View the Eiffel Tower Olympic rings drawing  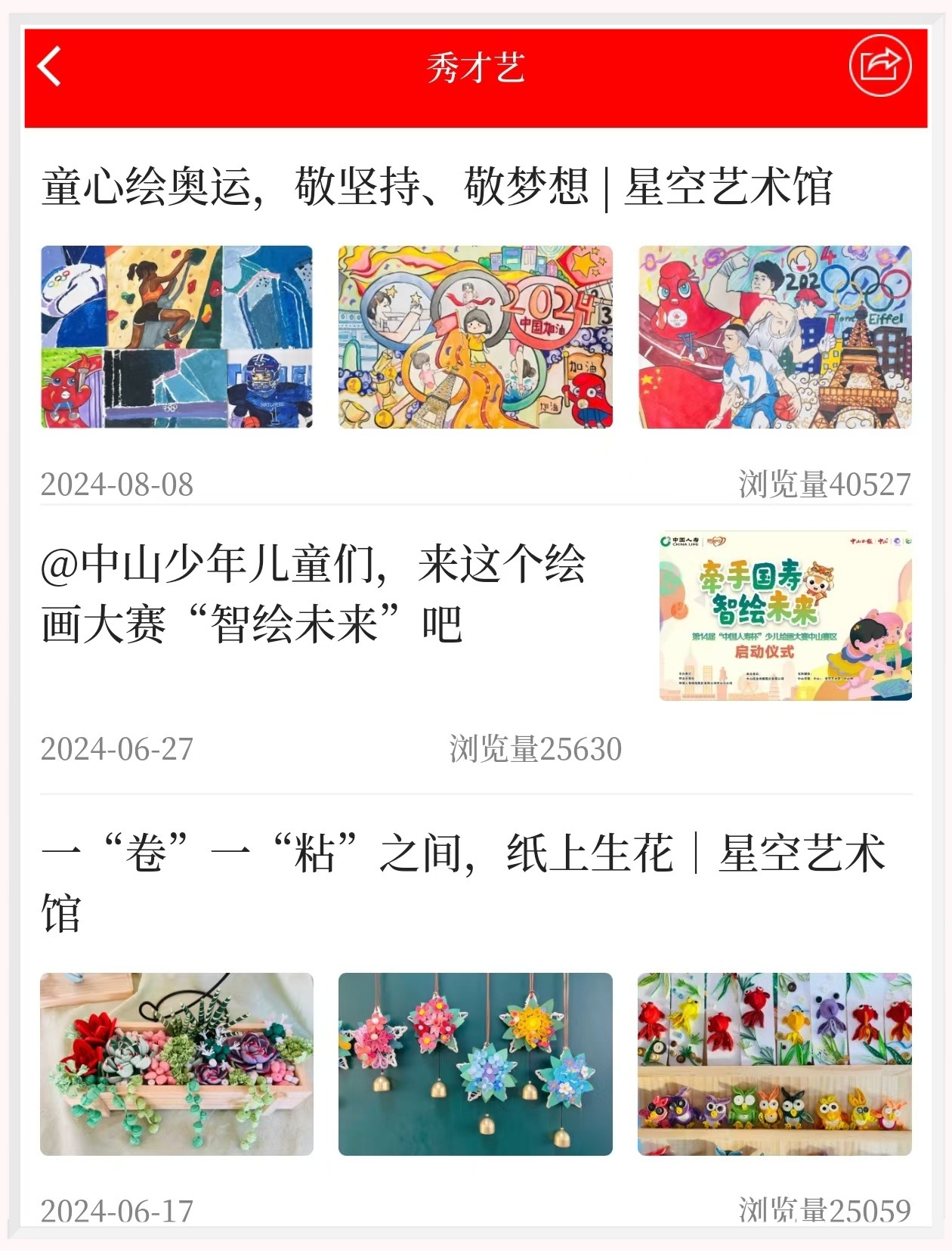774,337
